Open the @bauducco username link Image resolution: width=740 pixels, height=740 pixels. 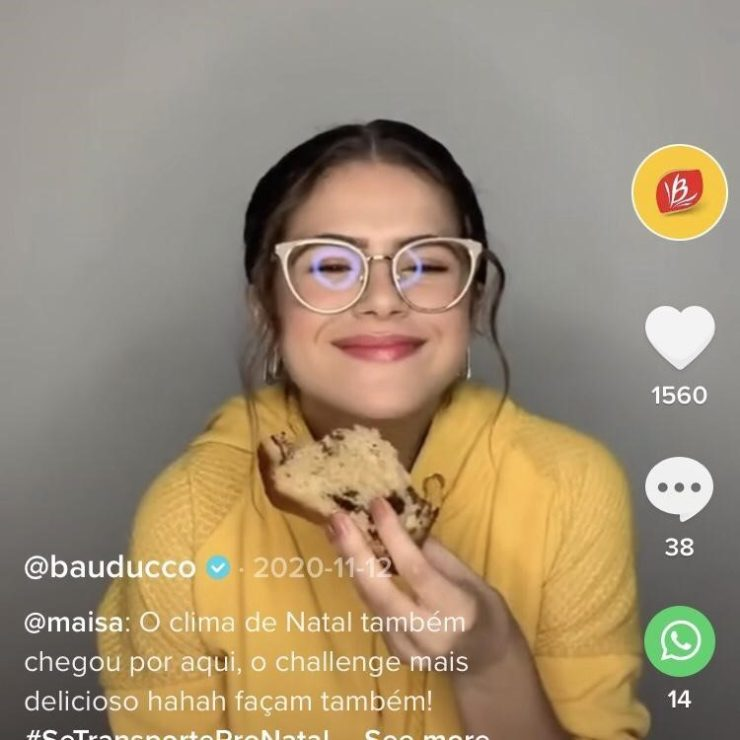pos(110,567)
